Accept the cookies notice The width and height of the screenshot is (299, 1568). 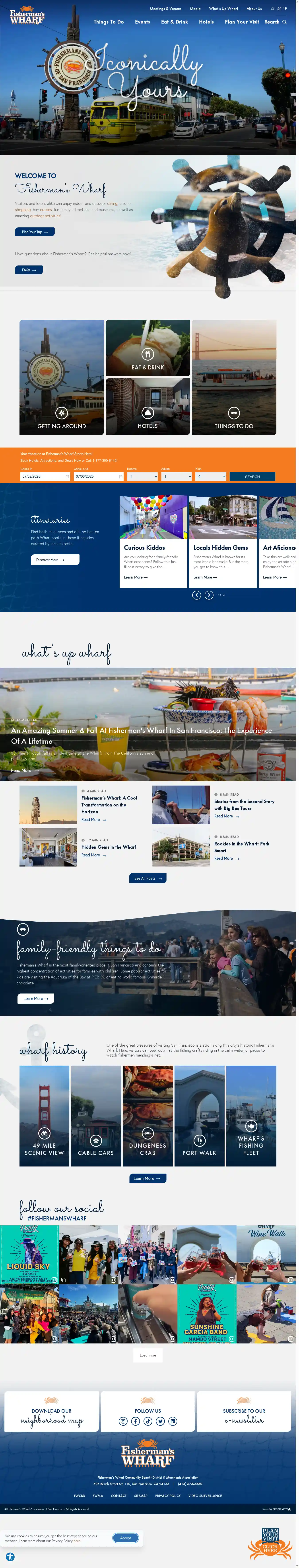(125, 1537)
